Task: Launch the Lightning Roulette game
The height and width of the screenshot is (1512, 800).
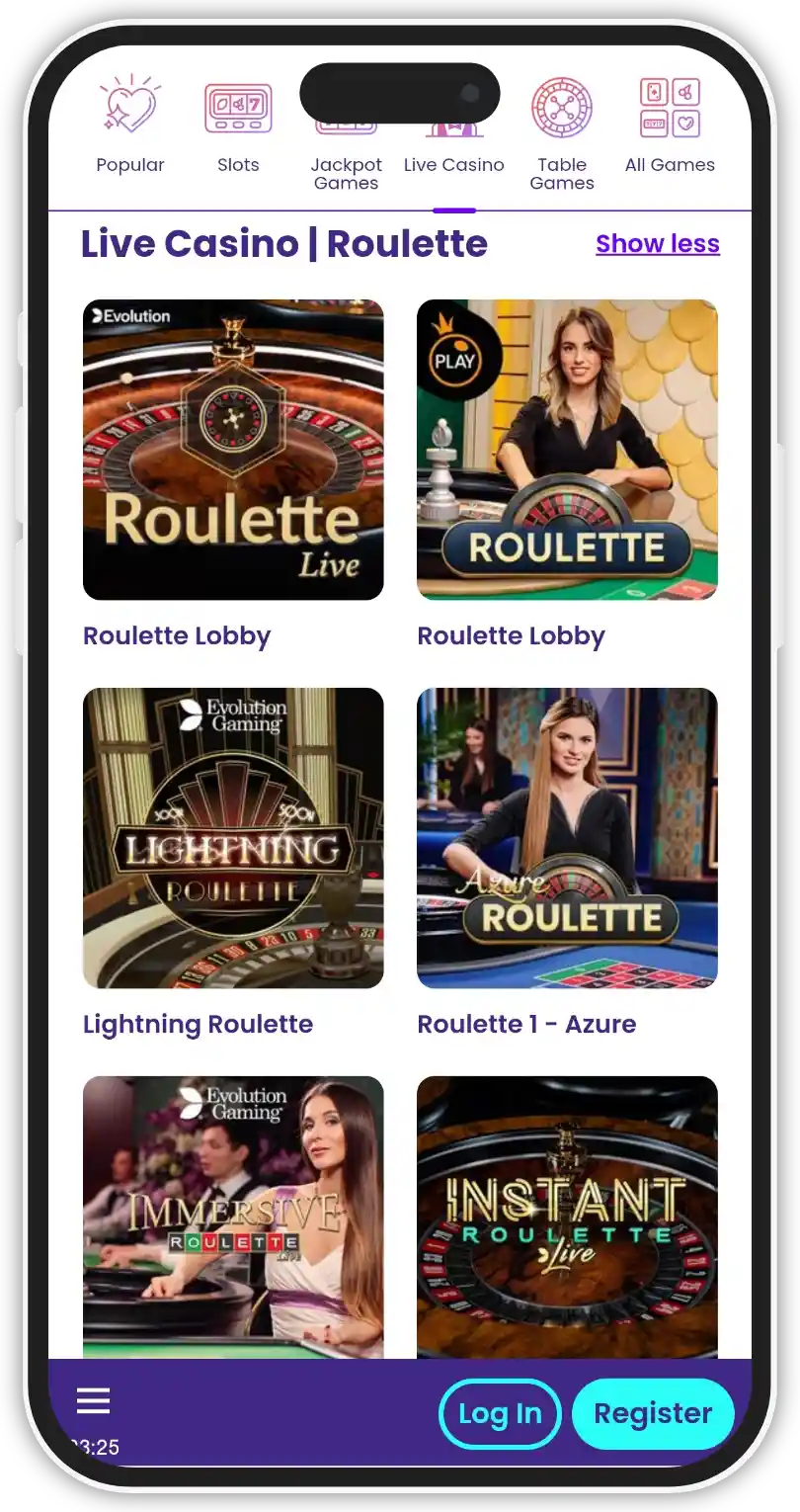Action: pos(233,838)
